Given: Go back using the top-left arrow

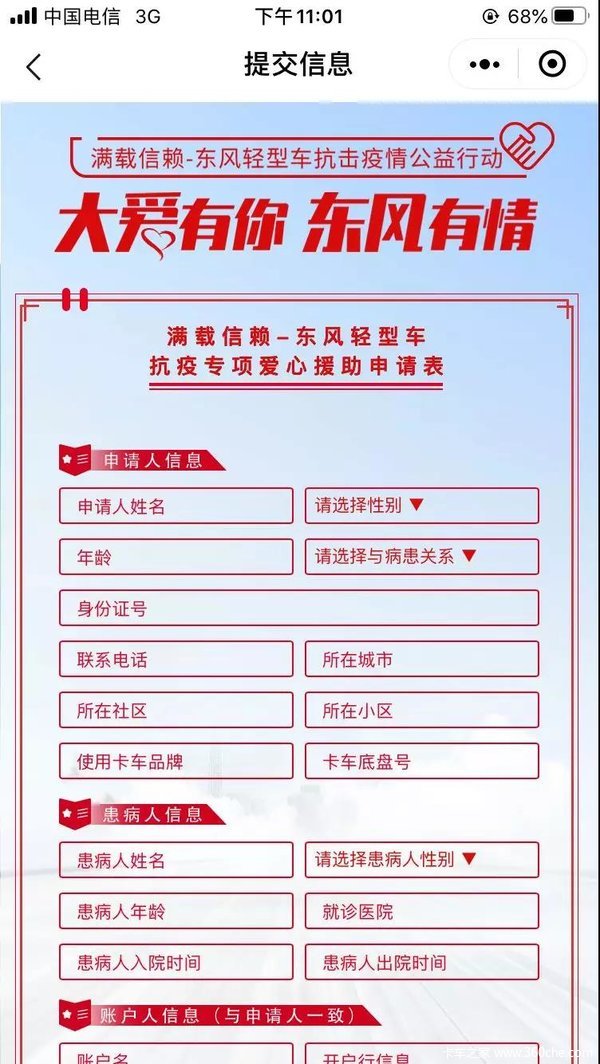Looking at the screenshot, I should (34, 66).
